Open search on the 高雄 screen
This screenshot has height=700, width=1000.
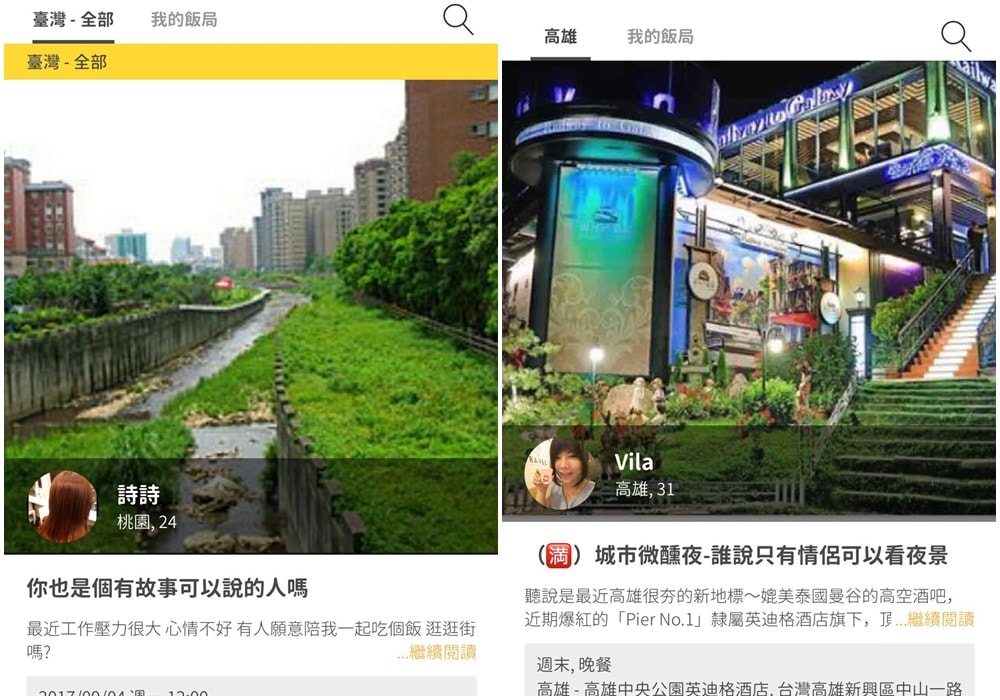click(x=956, y=36)
